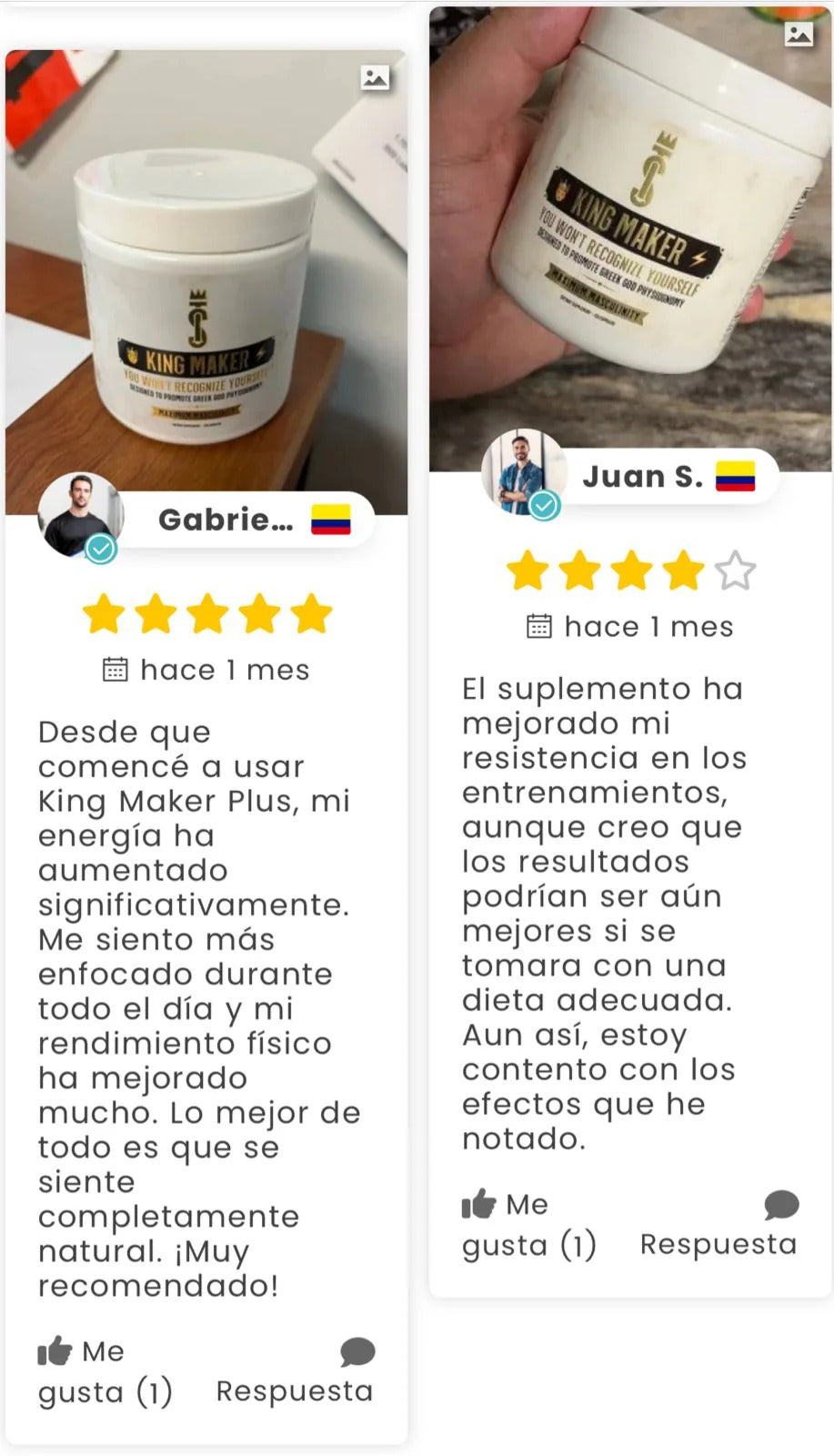Image resolution: width=834 pixels, height=1456 pixels.
Task: View Juan S.'s King Maker photo
Action: pos(630,238)
